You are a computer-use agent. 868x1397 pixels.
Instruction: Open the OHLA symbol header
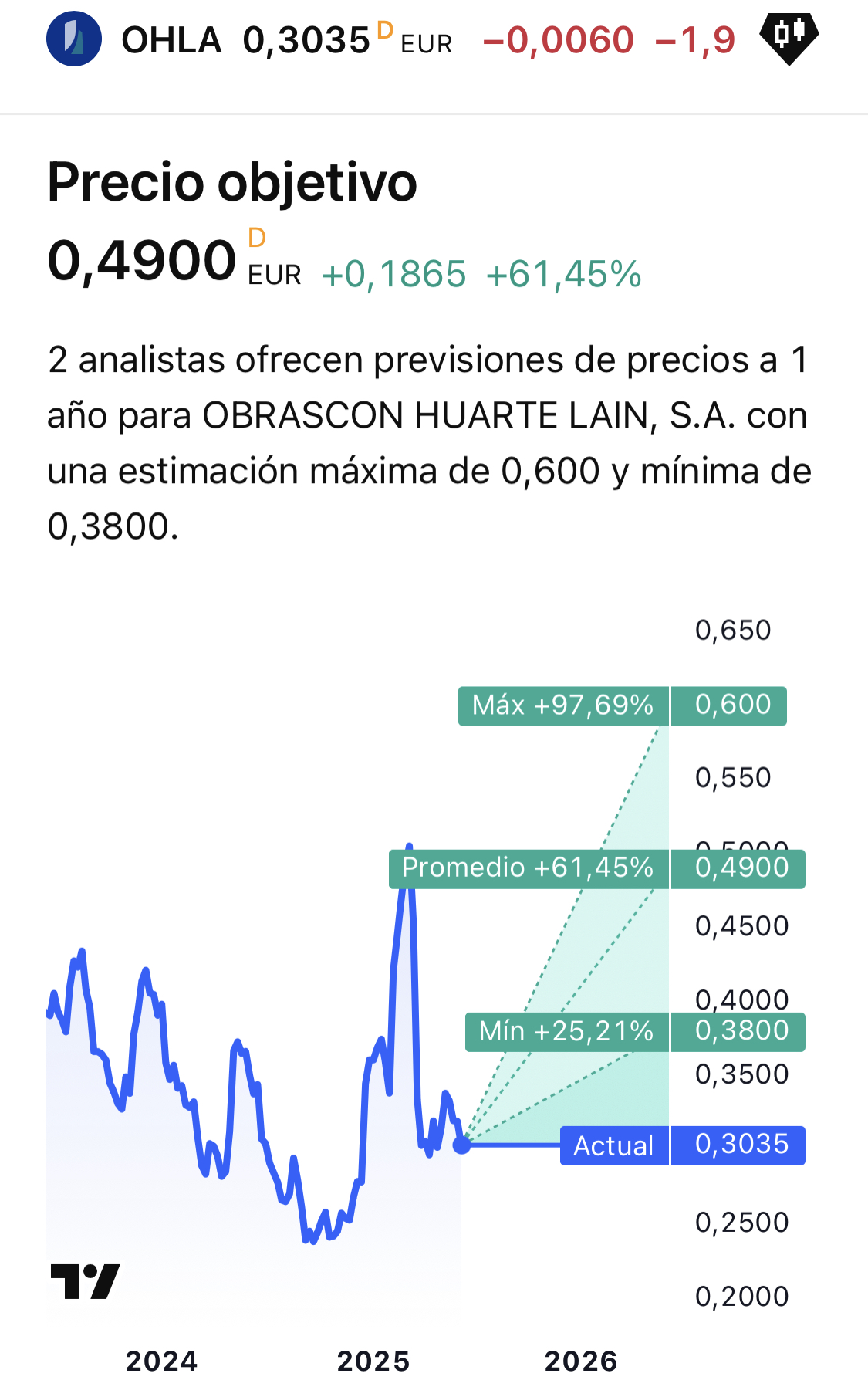coord(171,39)
